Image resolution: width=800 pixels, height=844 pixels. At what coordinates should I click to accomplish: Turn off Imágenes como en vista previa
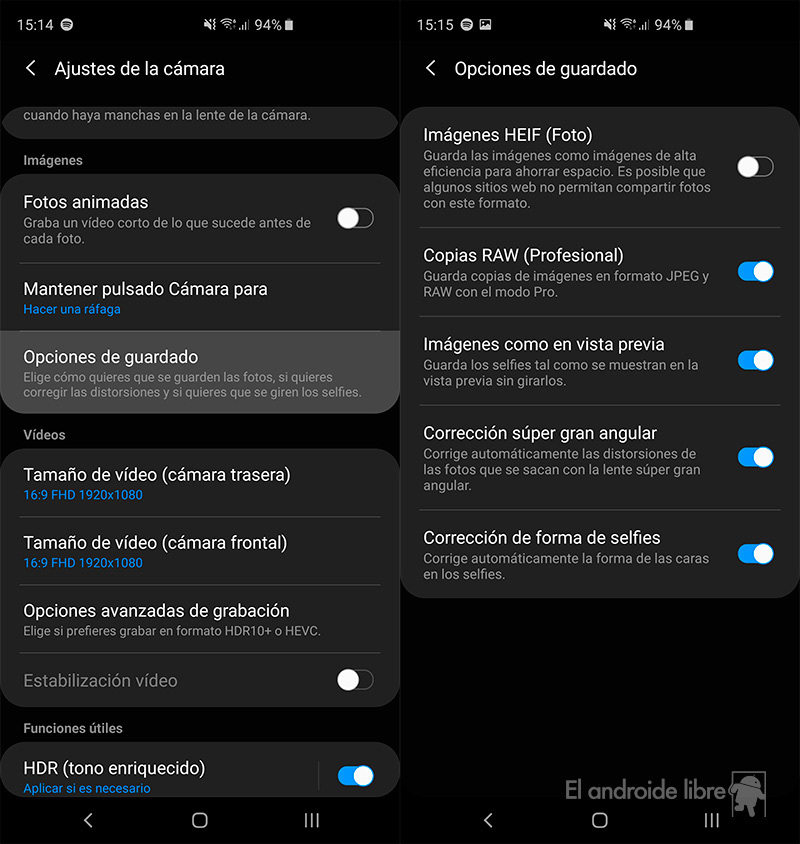[755, 360]
